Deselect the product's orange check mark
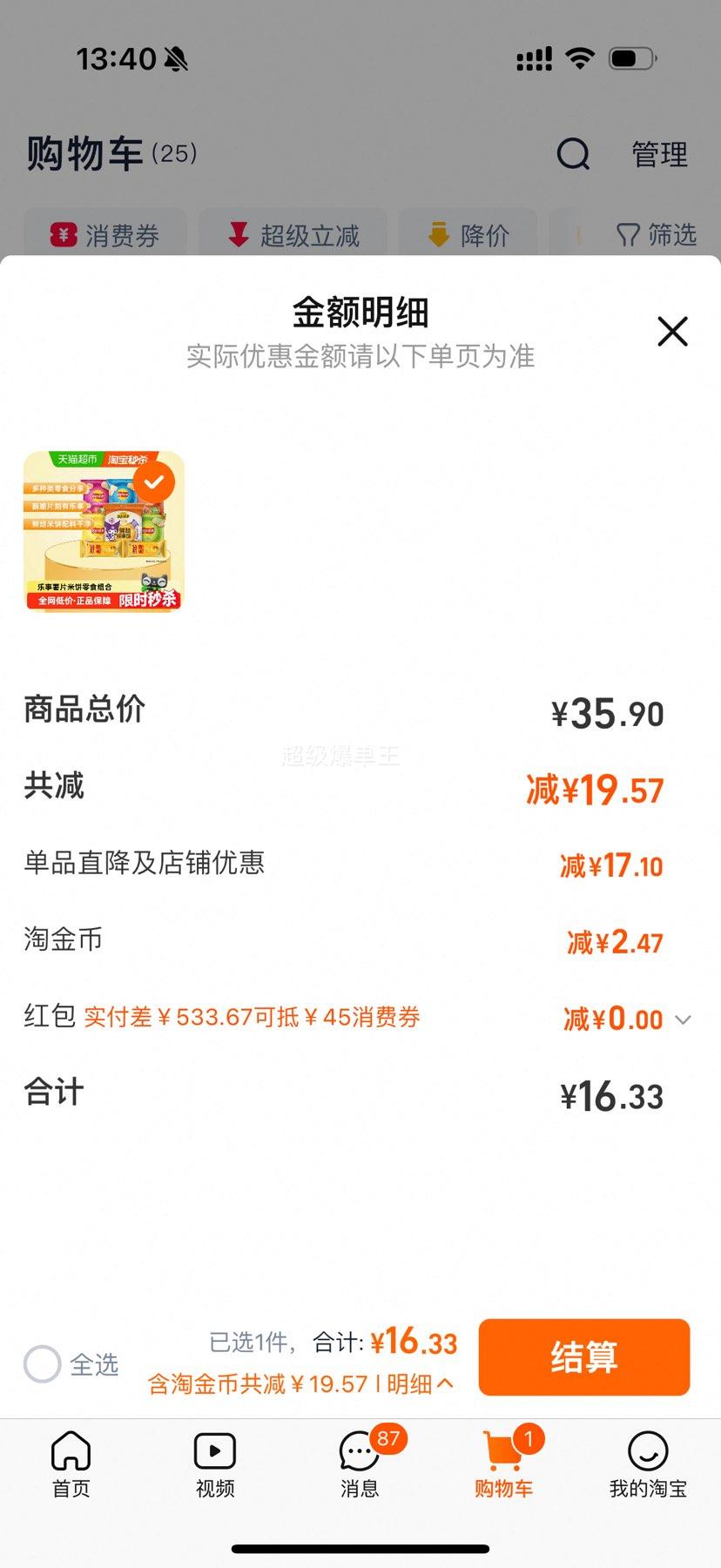Image resolution: width=721 pixels, height=1568 pixels. 155,482
